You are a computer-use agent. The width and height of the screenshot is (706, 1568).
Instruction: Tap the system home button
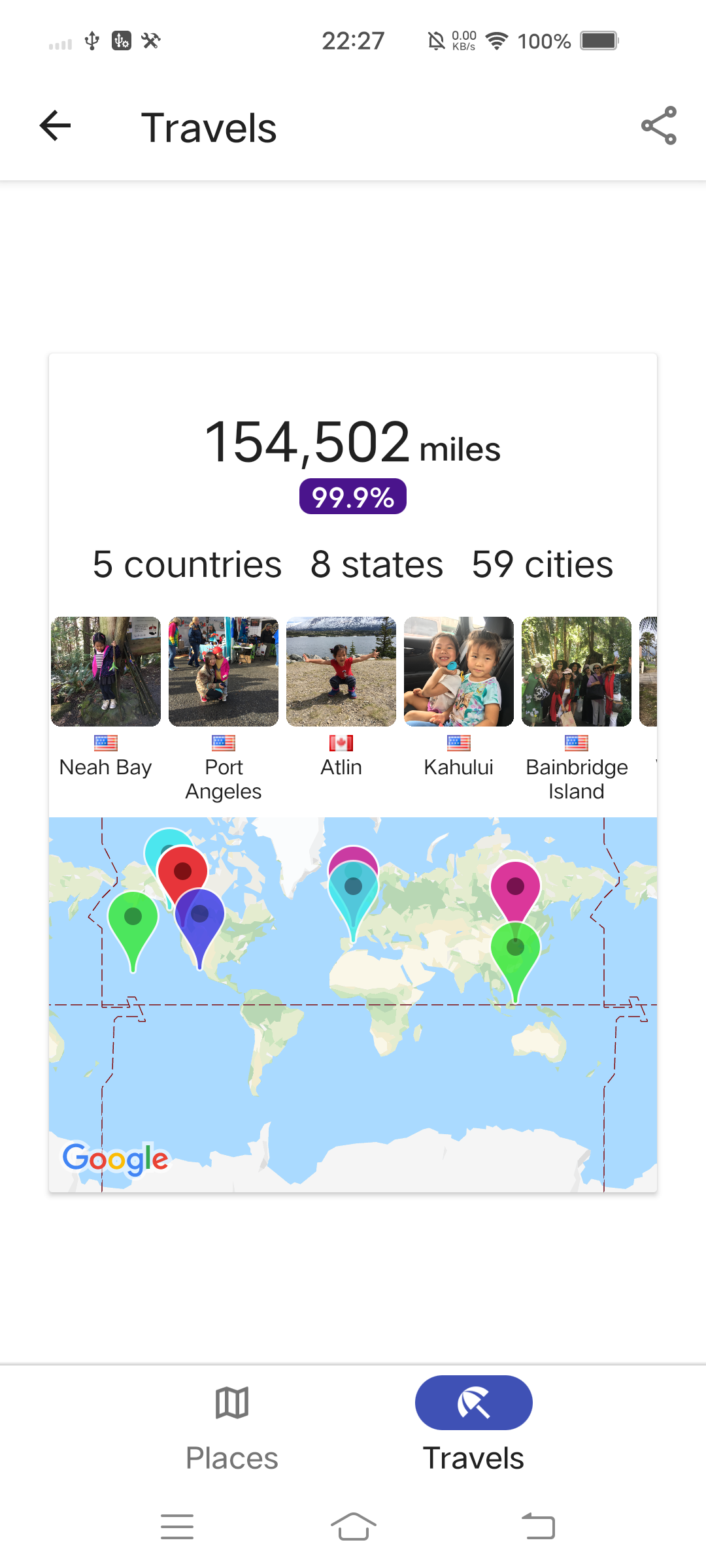(353, 1527)
